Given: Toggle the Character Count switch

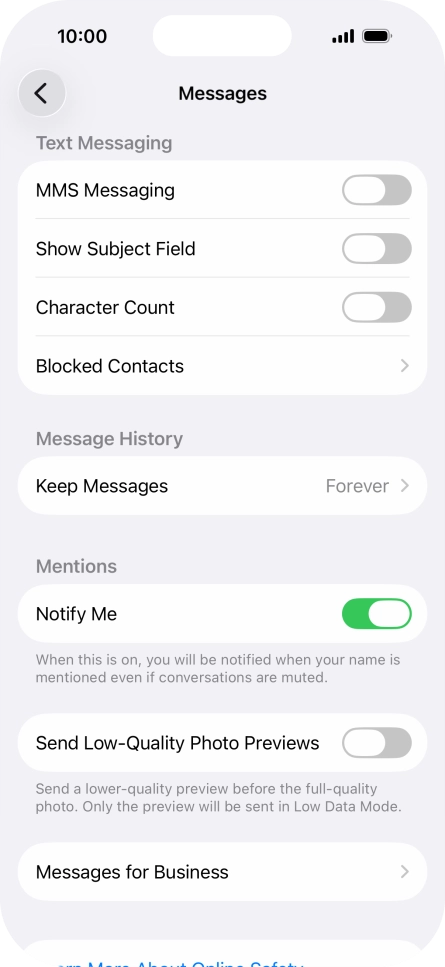Looking at the screenshot, I should pyautogui.click(x=377, y=307).
